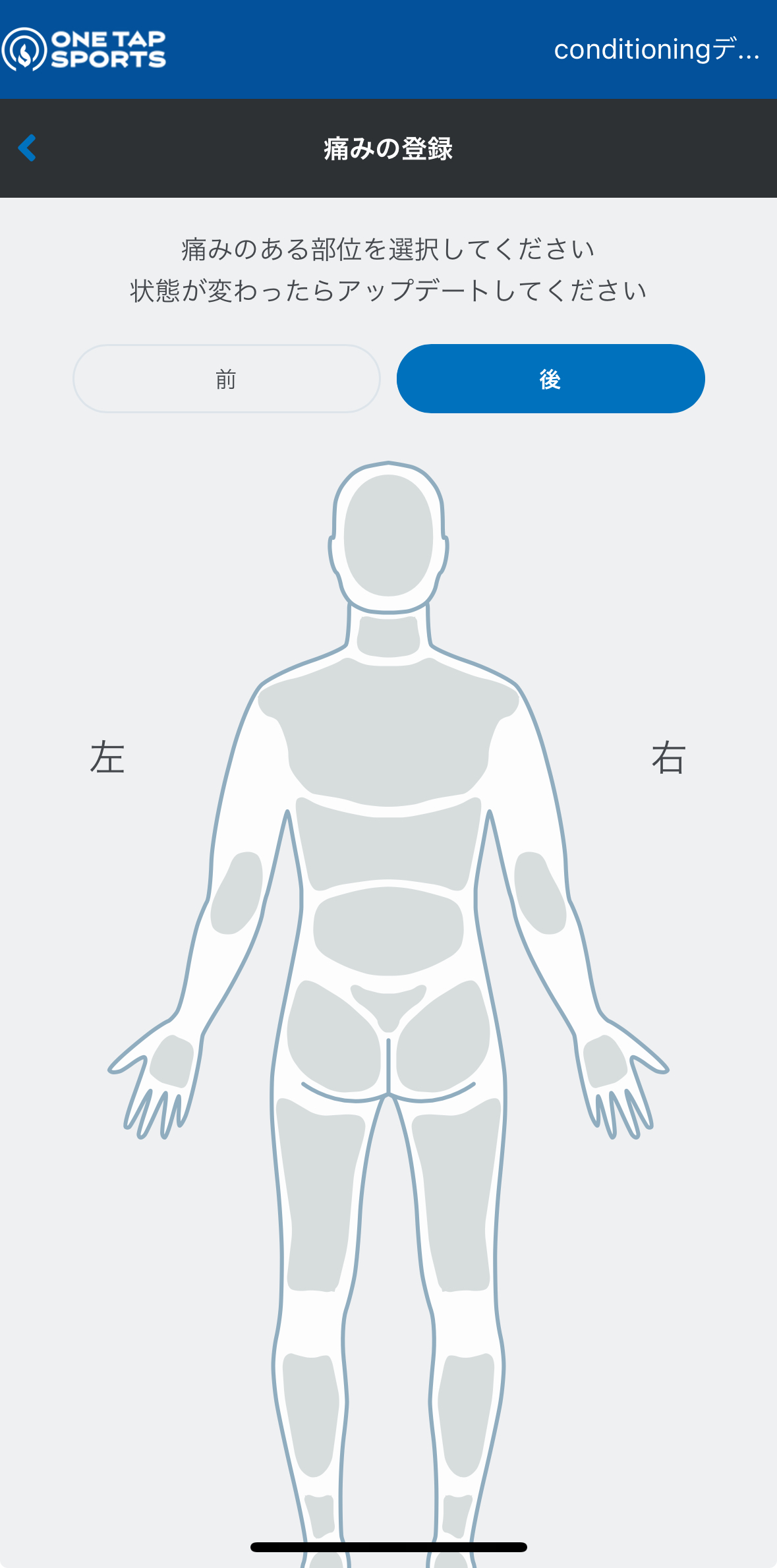Select the buttock on the 左 side
Viewport: 777px width, 1568px height.
pos(334,1037)
